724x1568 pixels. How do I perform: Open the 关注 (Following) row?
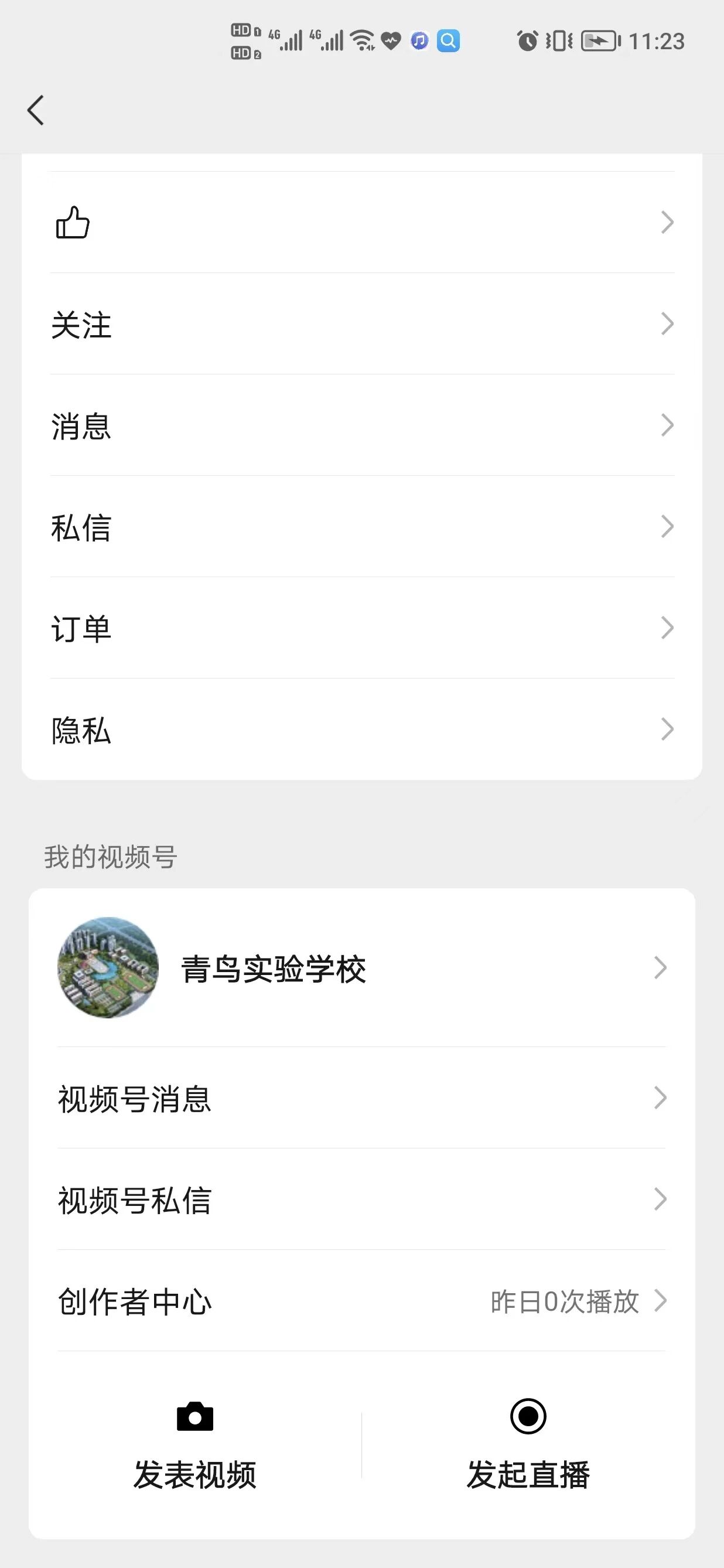361,324
